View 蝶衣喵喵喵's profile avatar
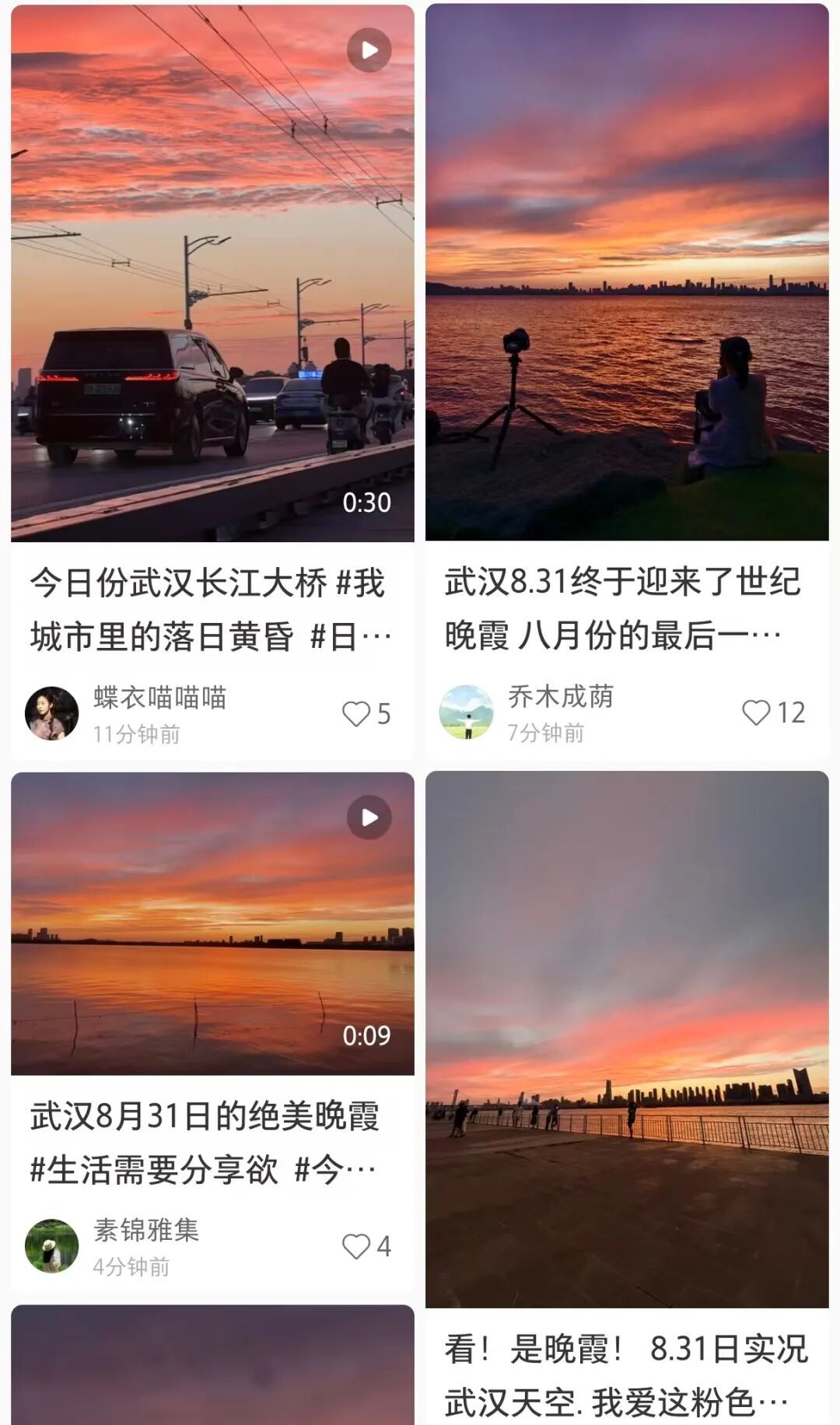840x1425 pixels. 52,712
